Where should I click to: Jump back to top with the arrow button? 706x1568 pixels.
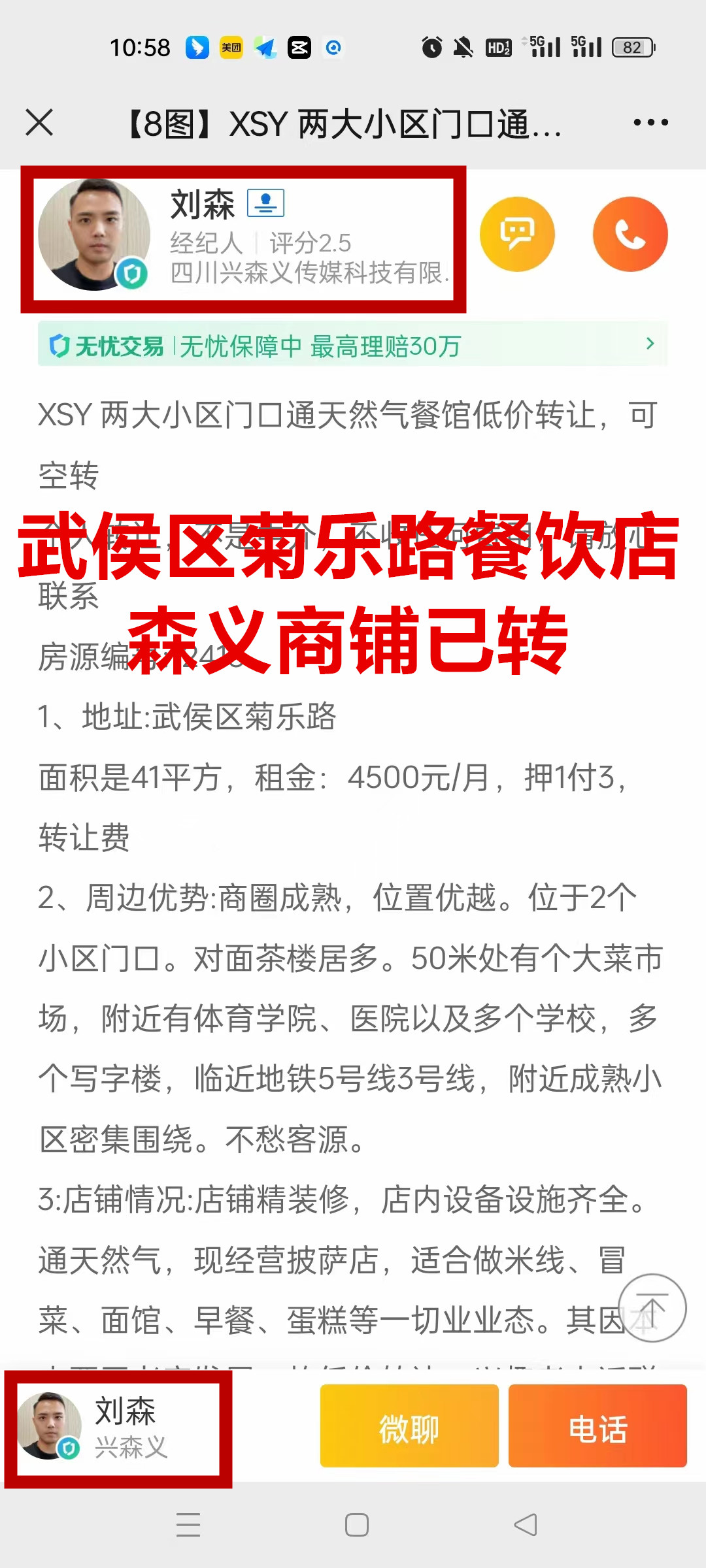click(x=651, y=1307)
